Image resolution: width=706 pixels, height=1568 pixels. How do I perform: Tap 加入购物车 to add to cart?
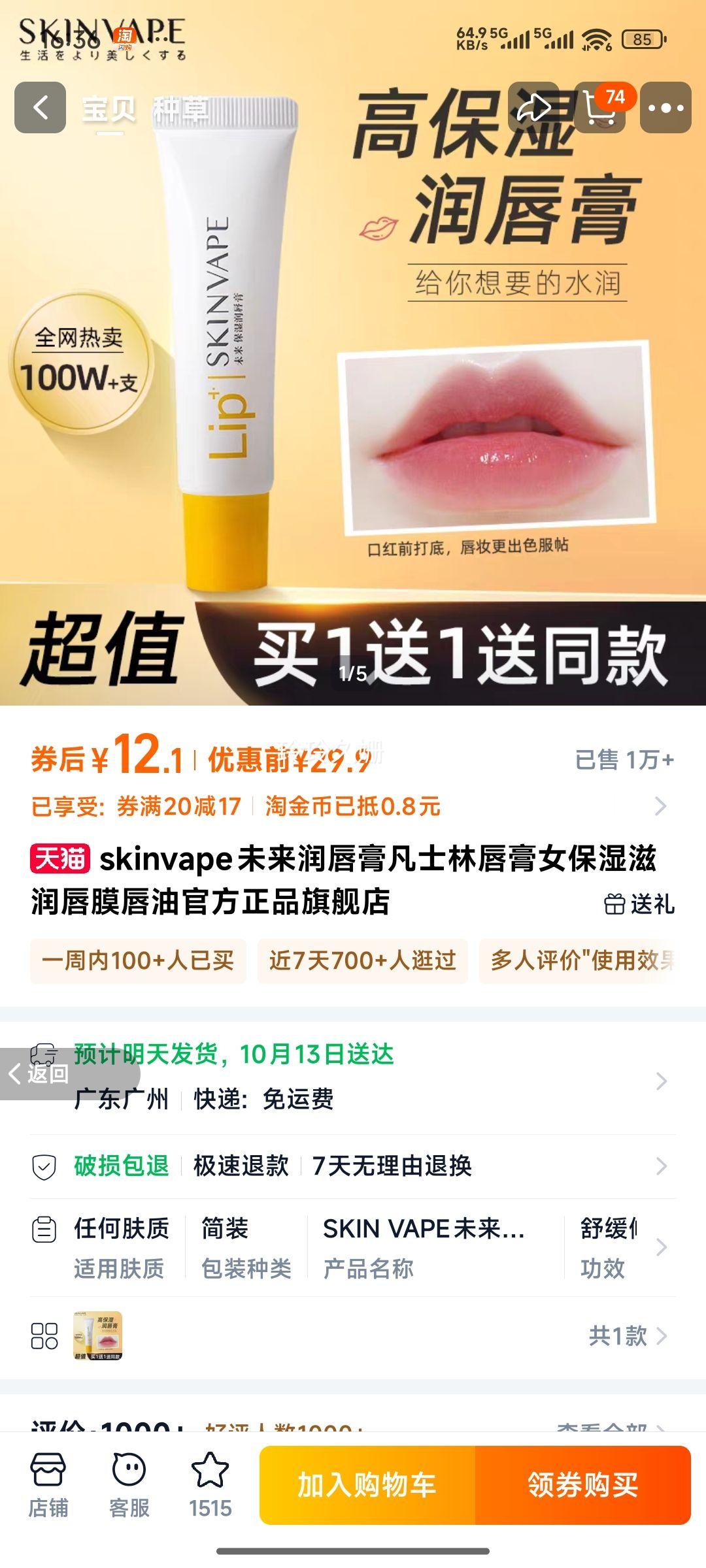coord(367,1485)
